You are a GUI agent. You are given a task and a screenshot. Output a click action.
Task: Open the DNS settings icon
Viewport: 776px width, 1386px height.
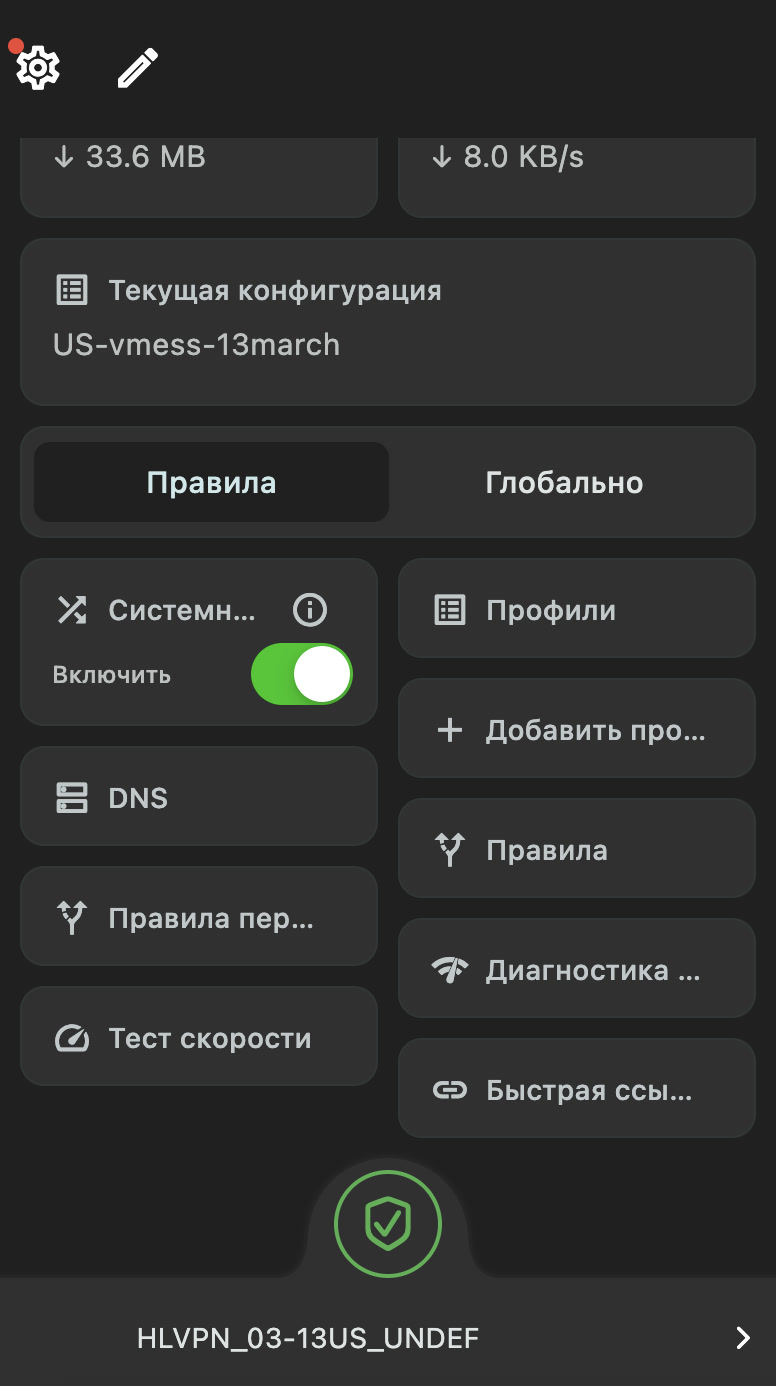[74, 797]
